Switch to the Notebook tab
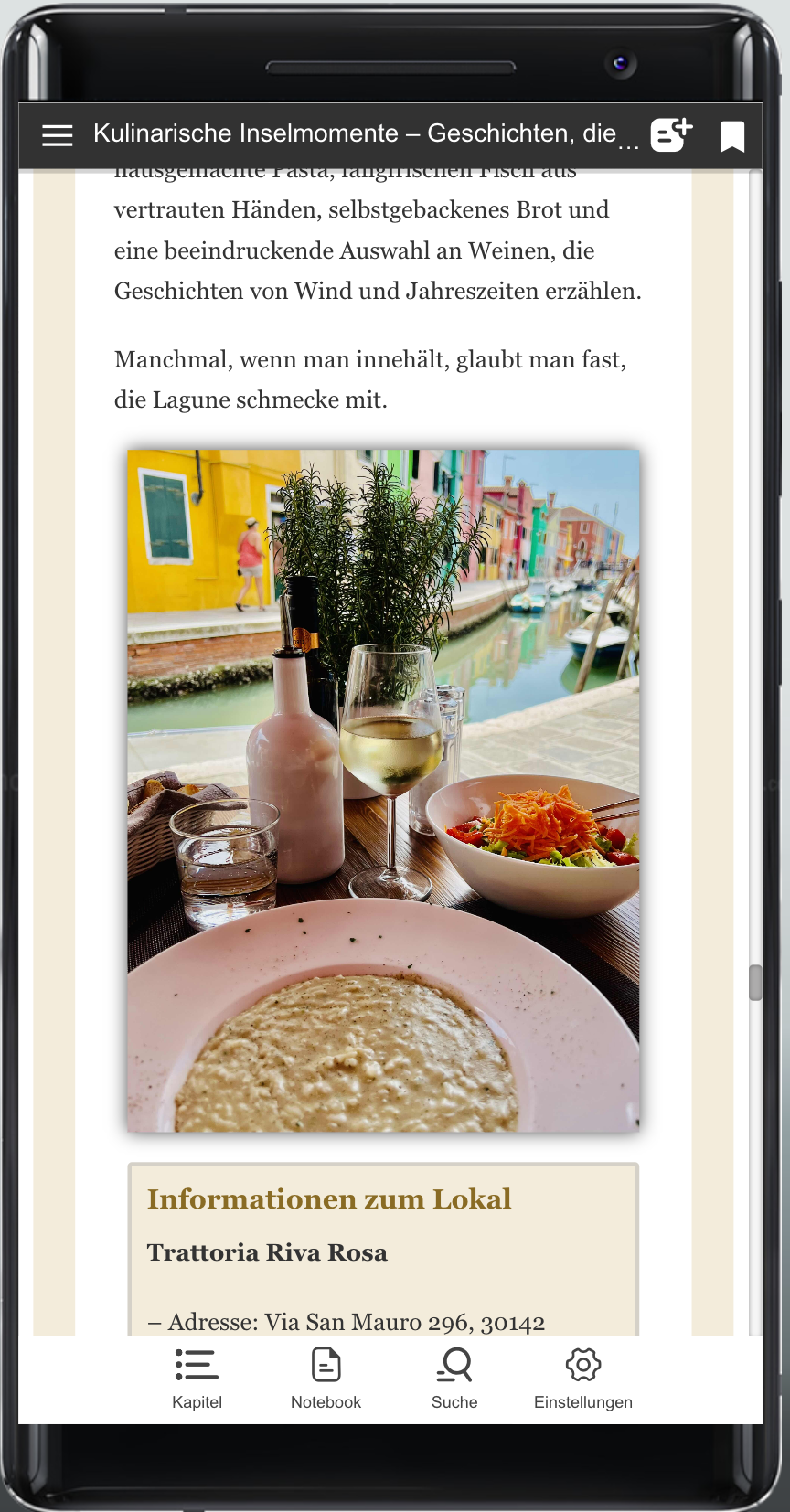This screenshot has height=1512, width=790. pos(326,1379)
